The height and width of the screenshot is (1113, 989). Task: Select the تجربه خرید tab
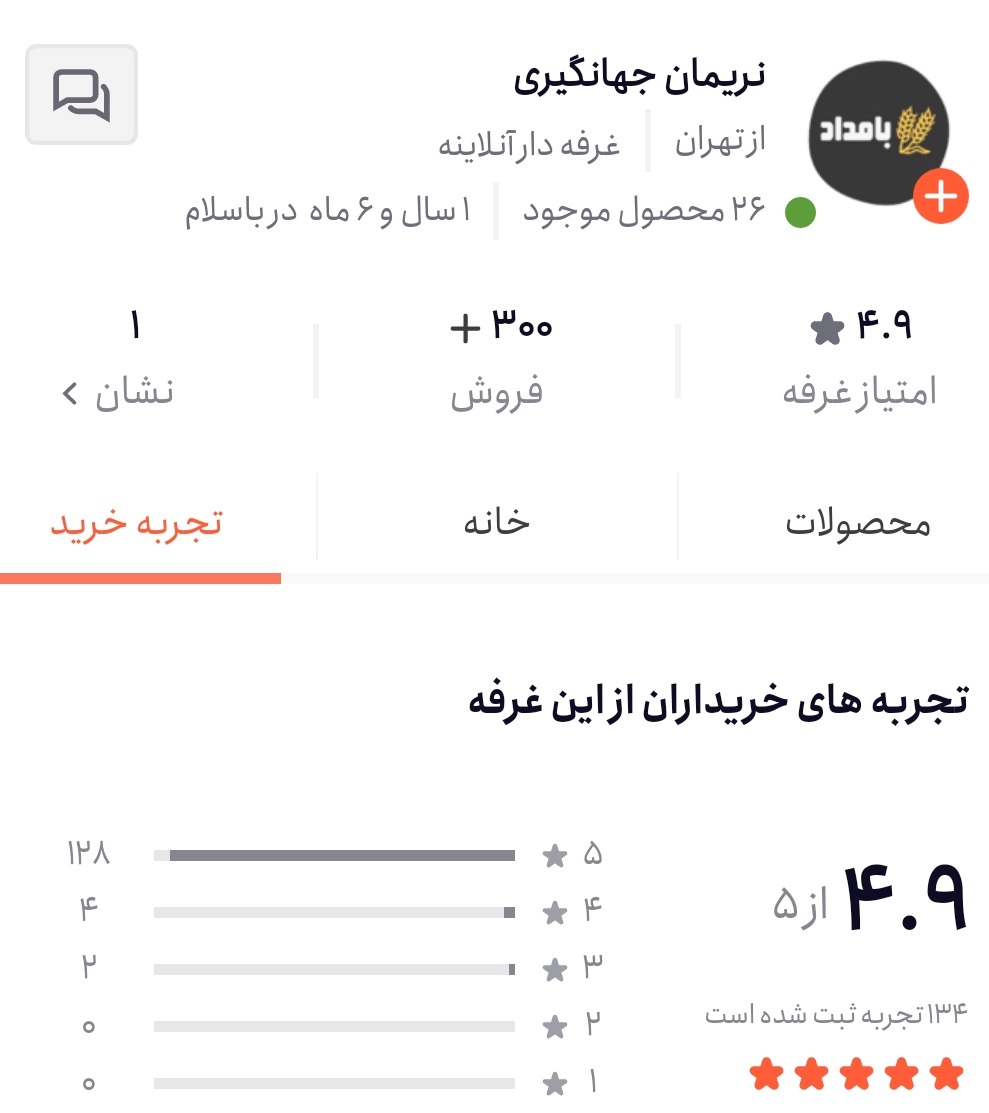pyautogui.click(x=137, y=524)
